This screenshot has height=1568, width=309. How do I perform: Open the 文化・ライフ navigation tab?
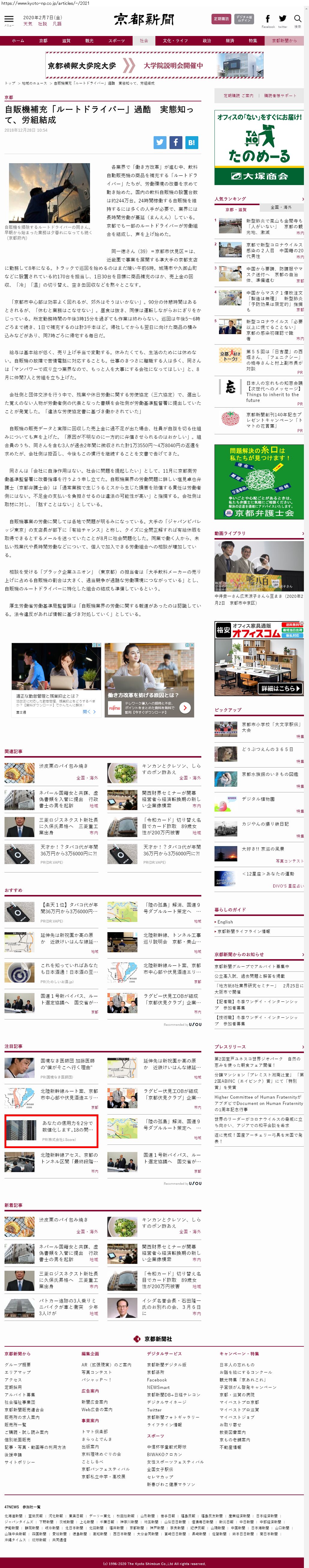tap(175, 41)
